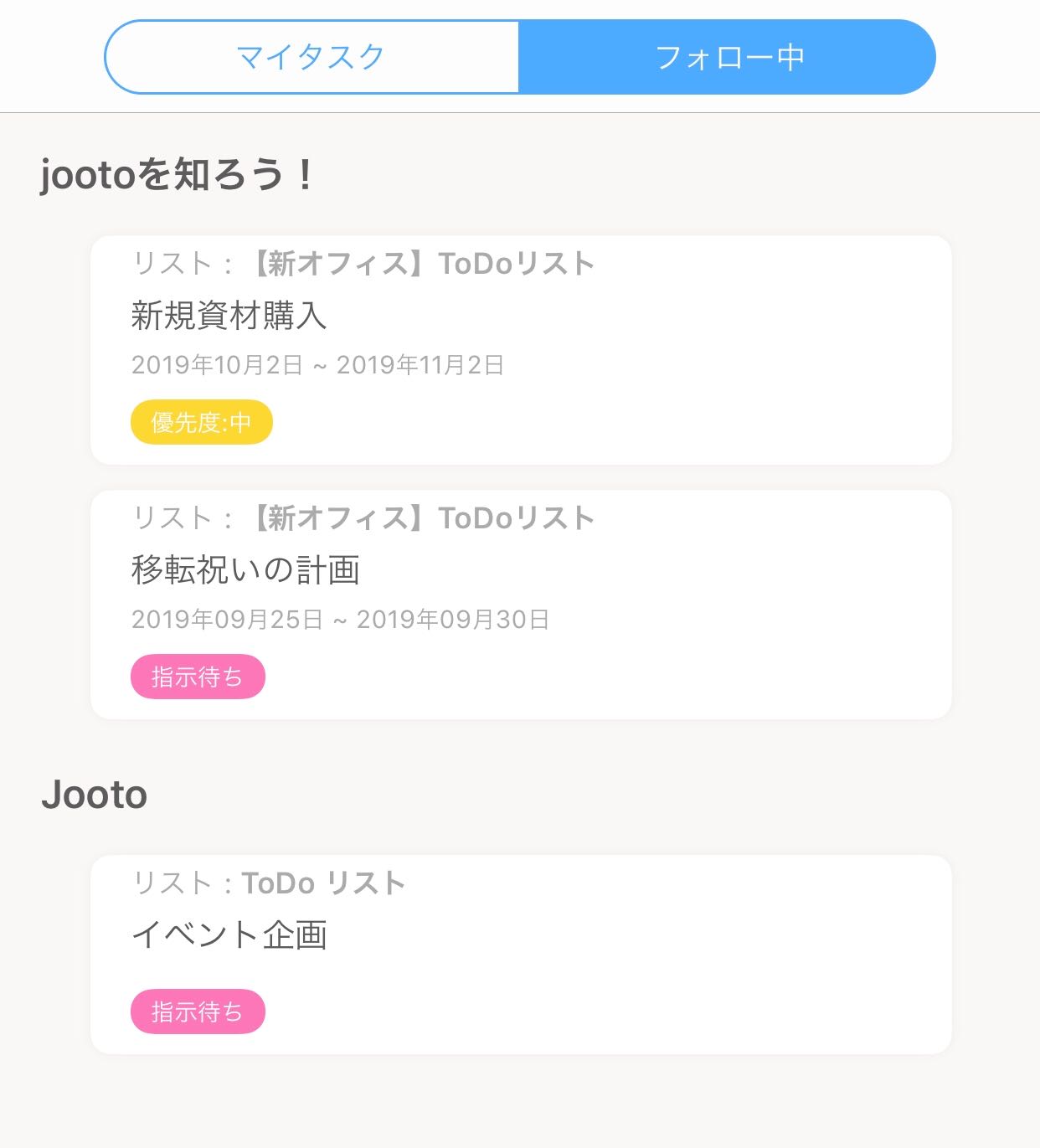The height and width of the screenshot is (1148, 1040).
Task: Switch to the マイタスク tab
Action: click(x=311, y=55)
